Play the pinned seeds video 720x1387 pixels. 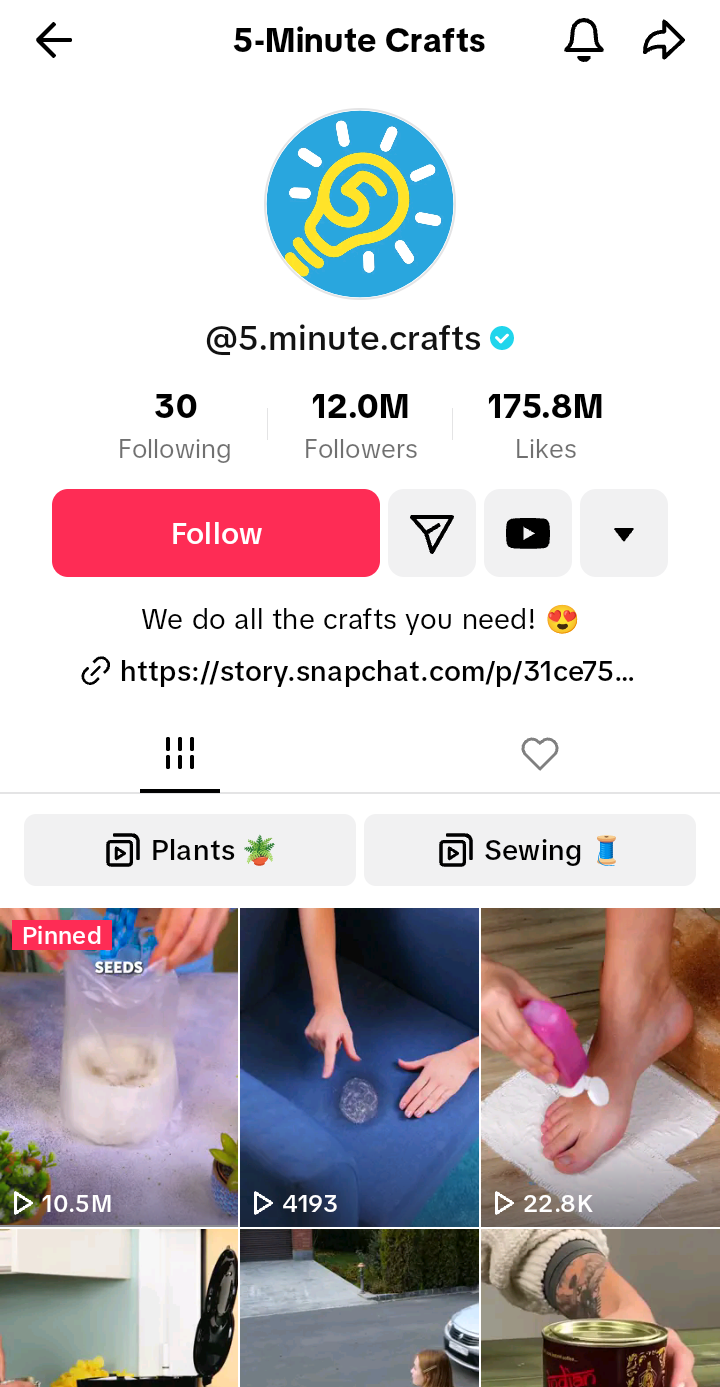pyautogui.click(x=120, y=1067)
